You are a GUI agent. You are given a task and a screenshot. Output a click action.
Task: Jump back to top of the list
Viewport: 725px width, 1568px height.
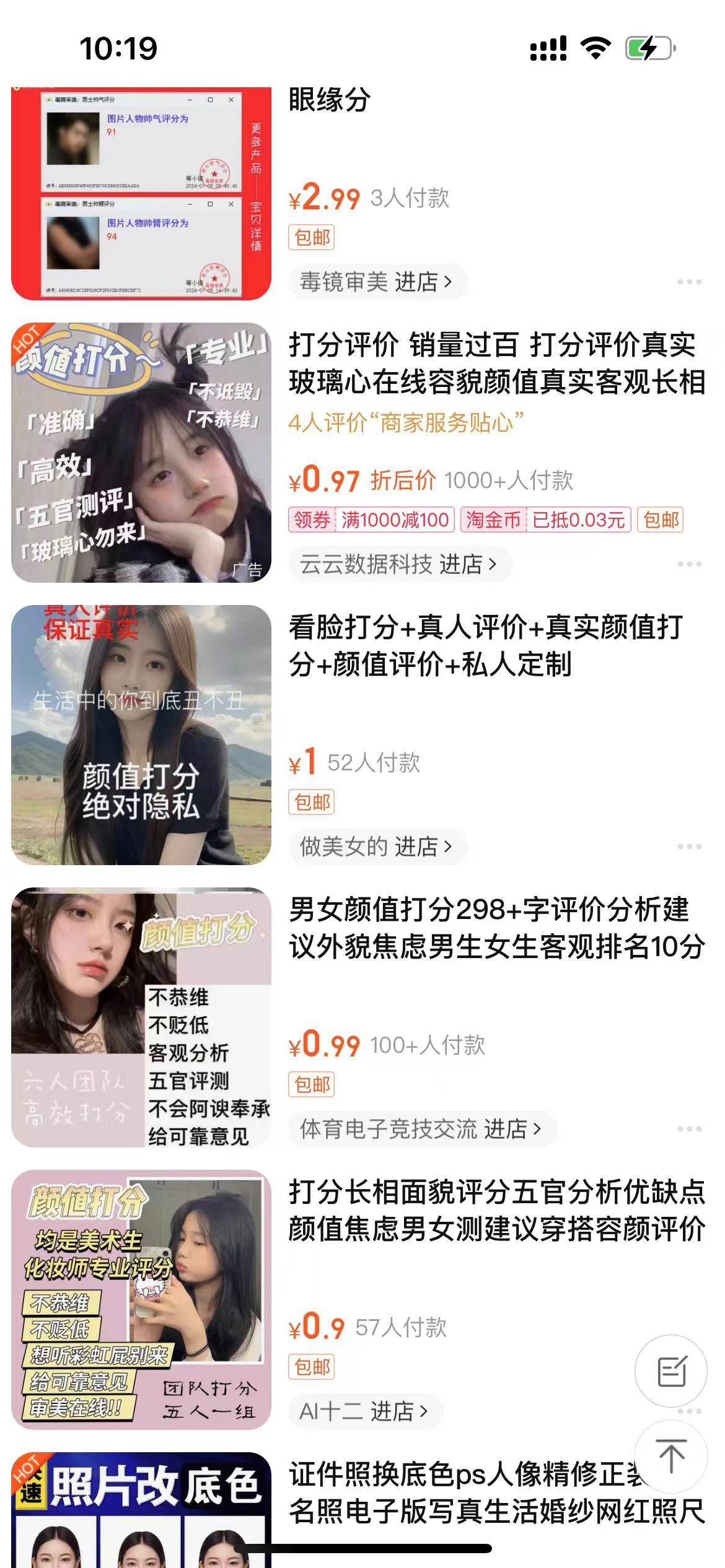[672, 1455]
